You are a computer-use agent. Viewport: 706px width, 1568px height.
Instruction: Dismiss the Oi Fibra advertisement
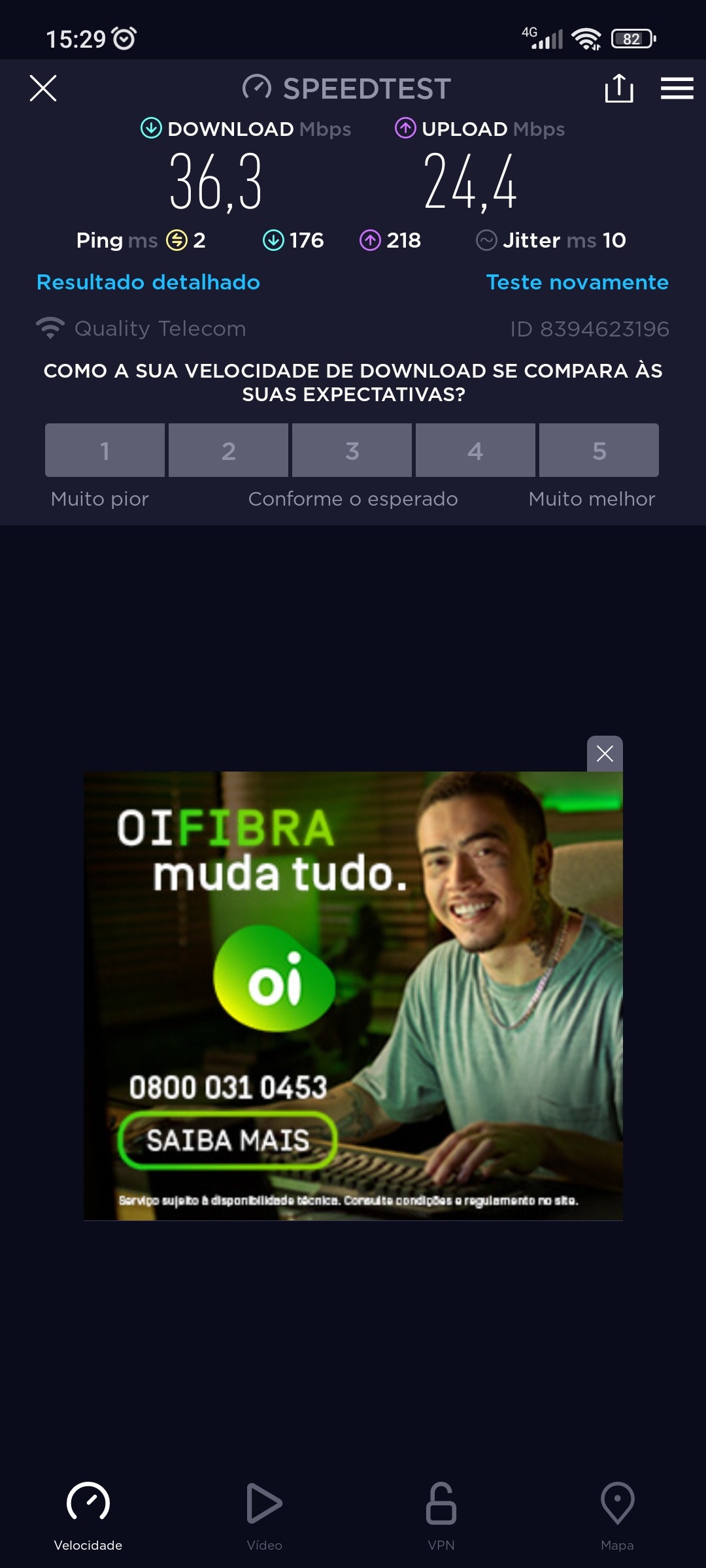click(x=605, y=754)
